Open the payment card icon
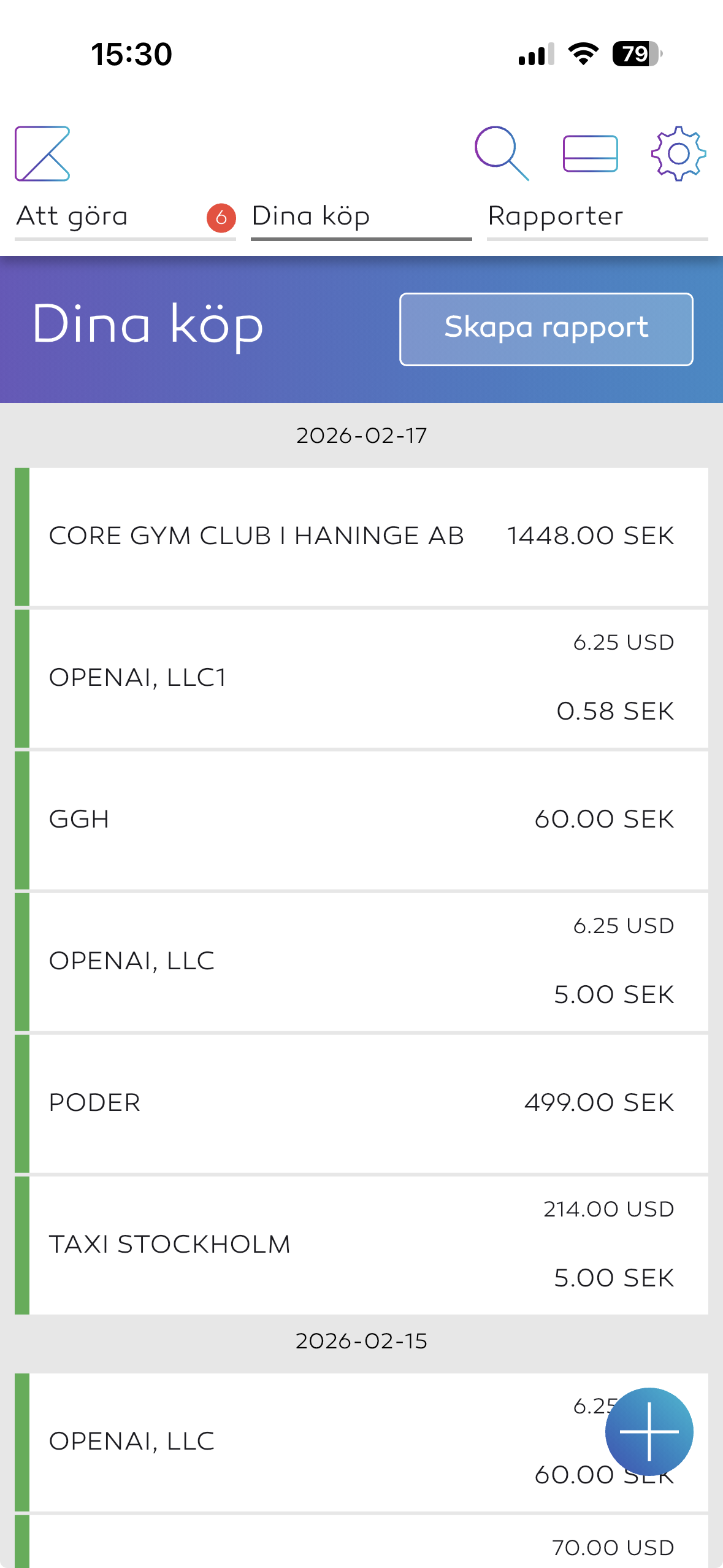Screen dimensions: 723x1568 point(590,154)
